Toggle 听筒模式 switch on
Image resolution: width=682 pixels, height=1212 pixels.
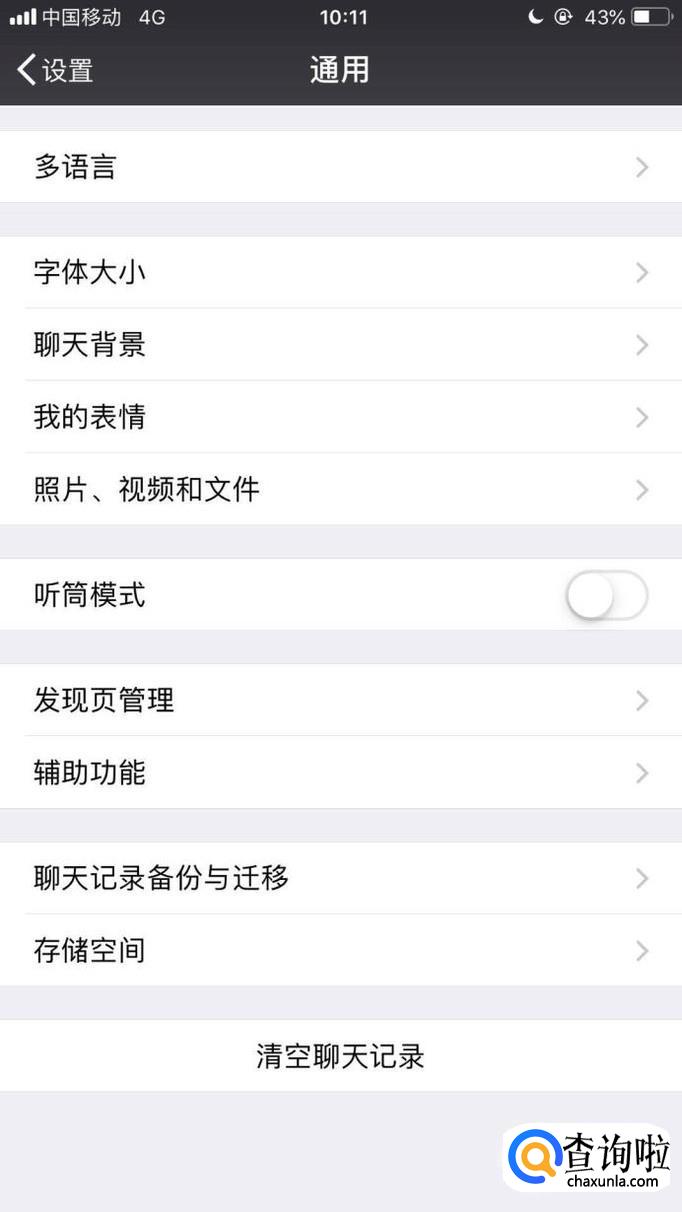606,596
